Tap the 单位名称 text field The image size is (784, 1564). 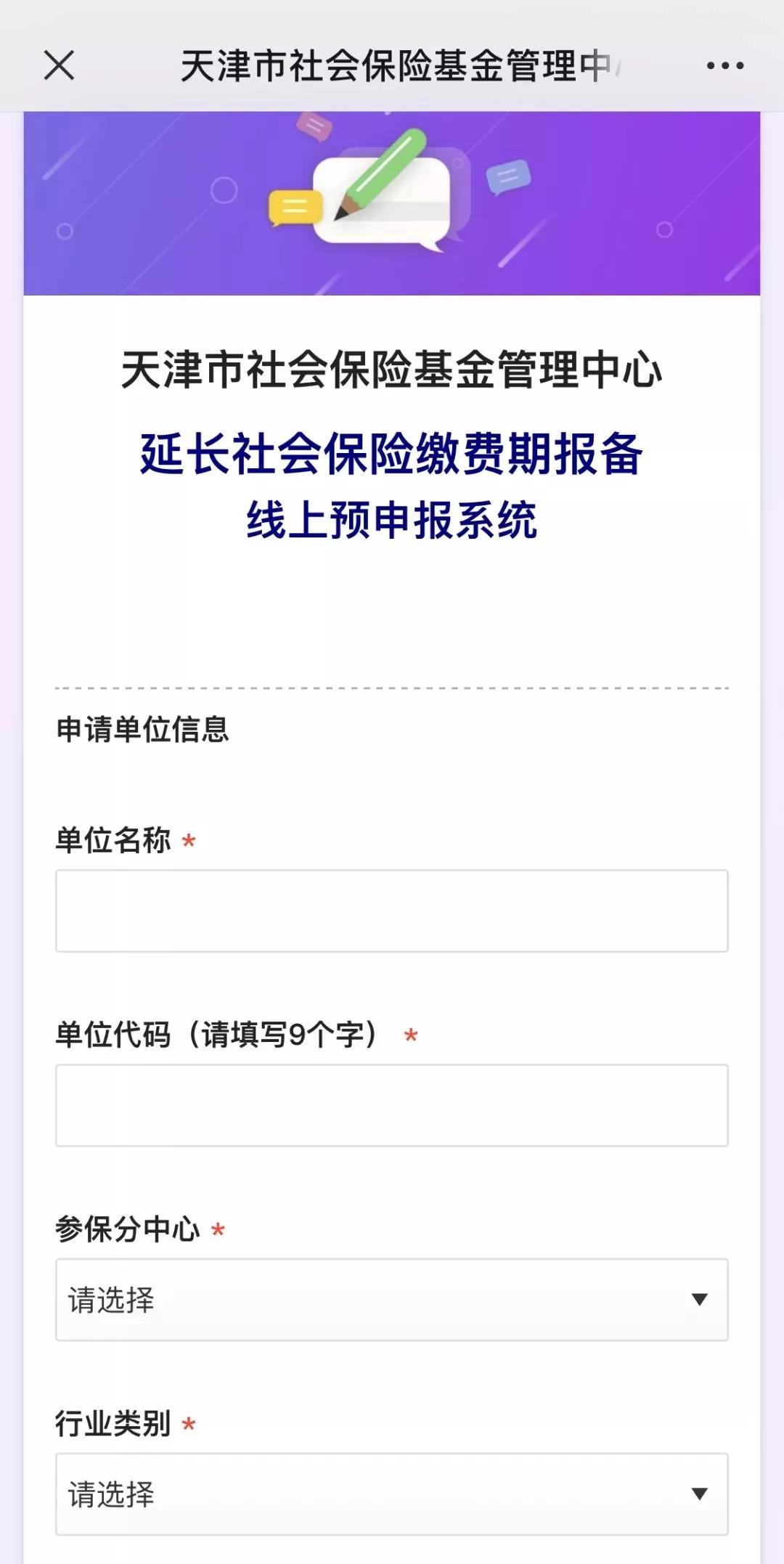(x=391, y=911)
